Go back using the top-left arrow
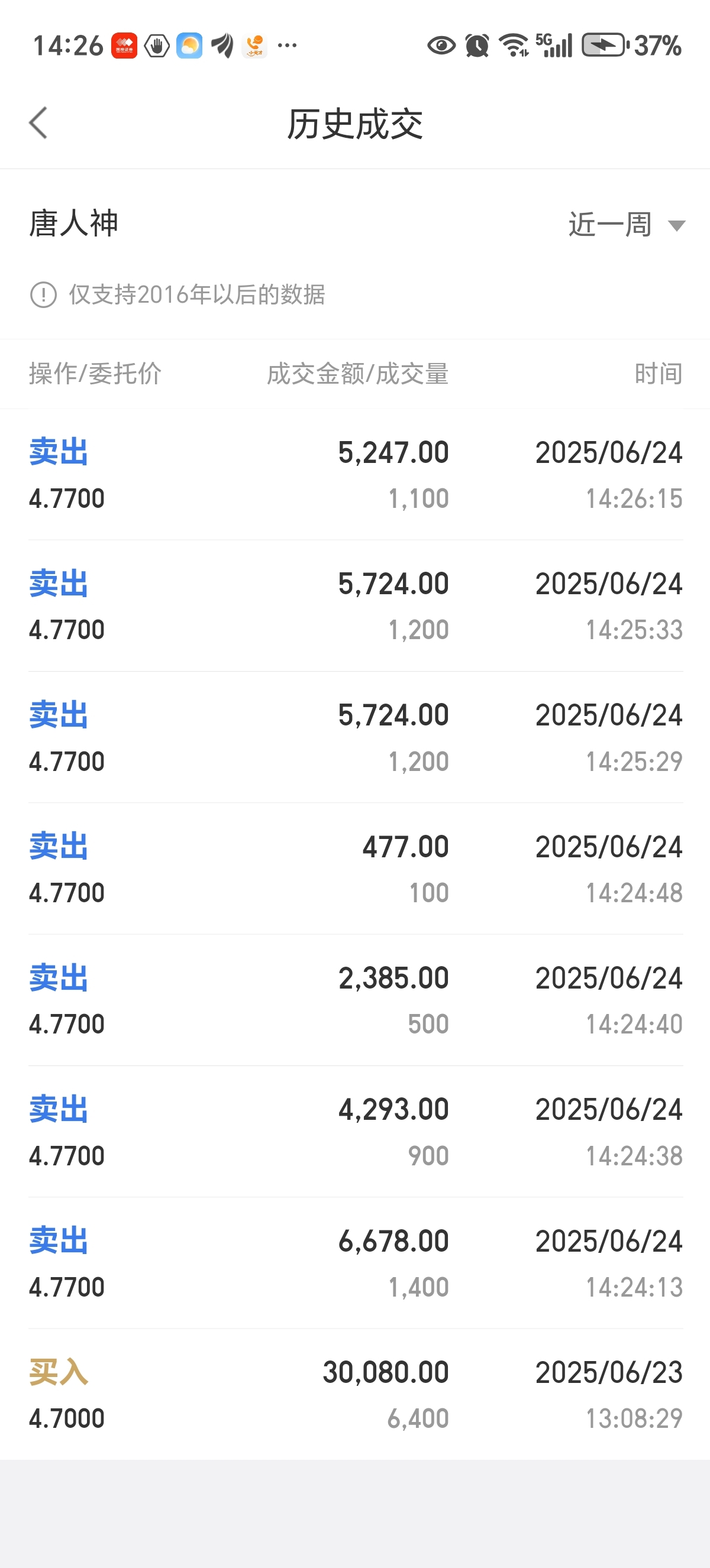Image resolution: width=710 pixels, height=1568 pixels. point(38,124)
